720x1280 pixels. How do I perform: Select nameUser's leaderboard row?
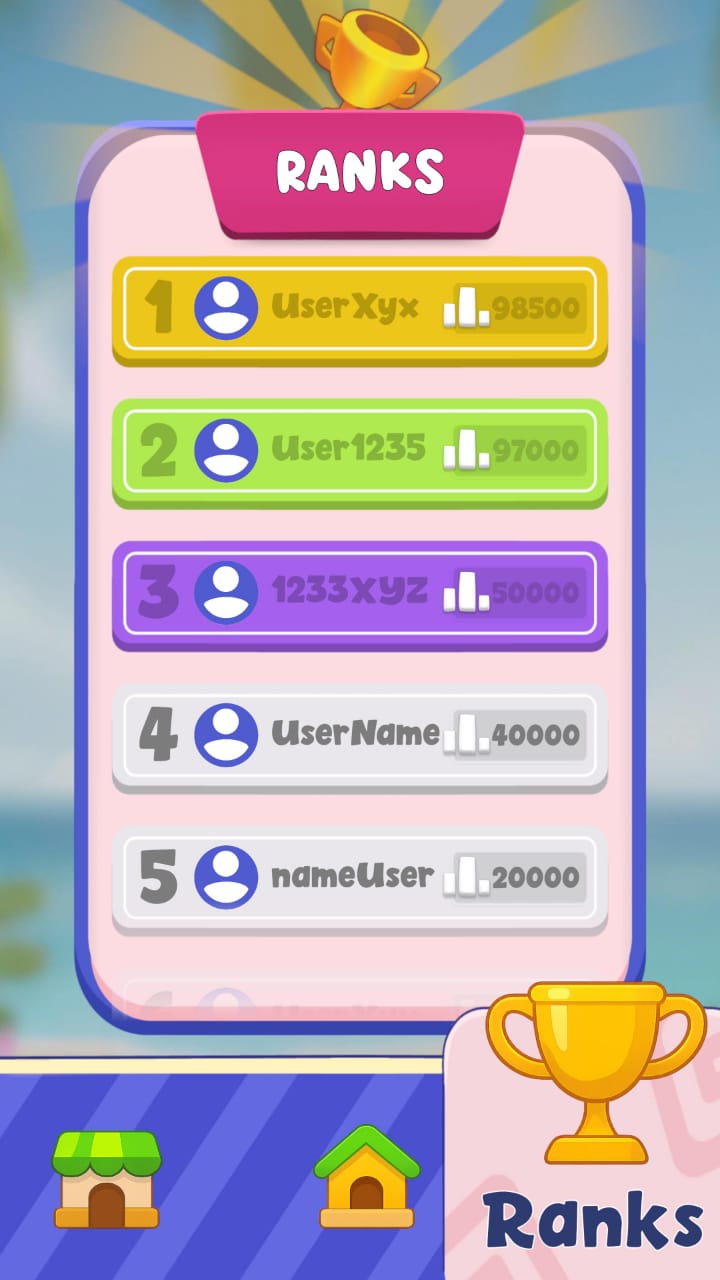point(360,877)
